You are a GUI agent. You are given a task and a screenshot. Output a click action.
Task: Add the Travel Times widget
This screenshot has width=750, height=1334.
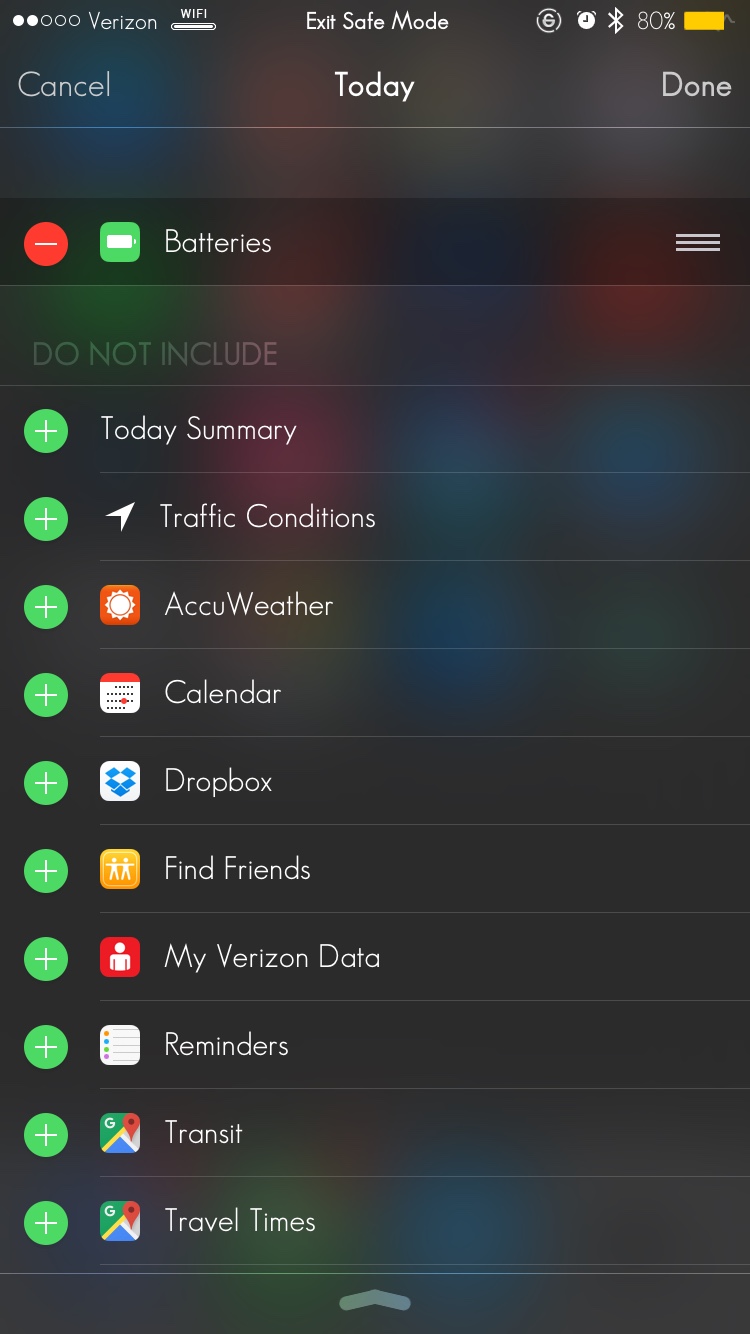pos(45,1223)
